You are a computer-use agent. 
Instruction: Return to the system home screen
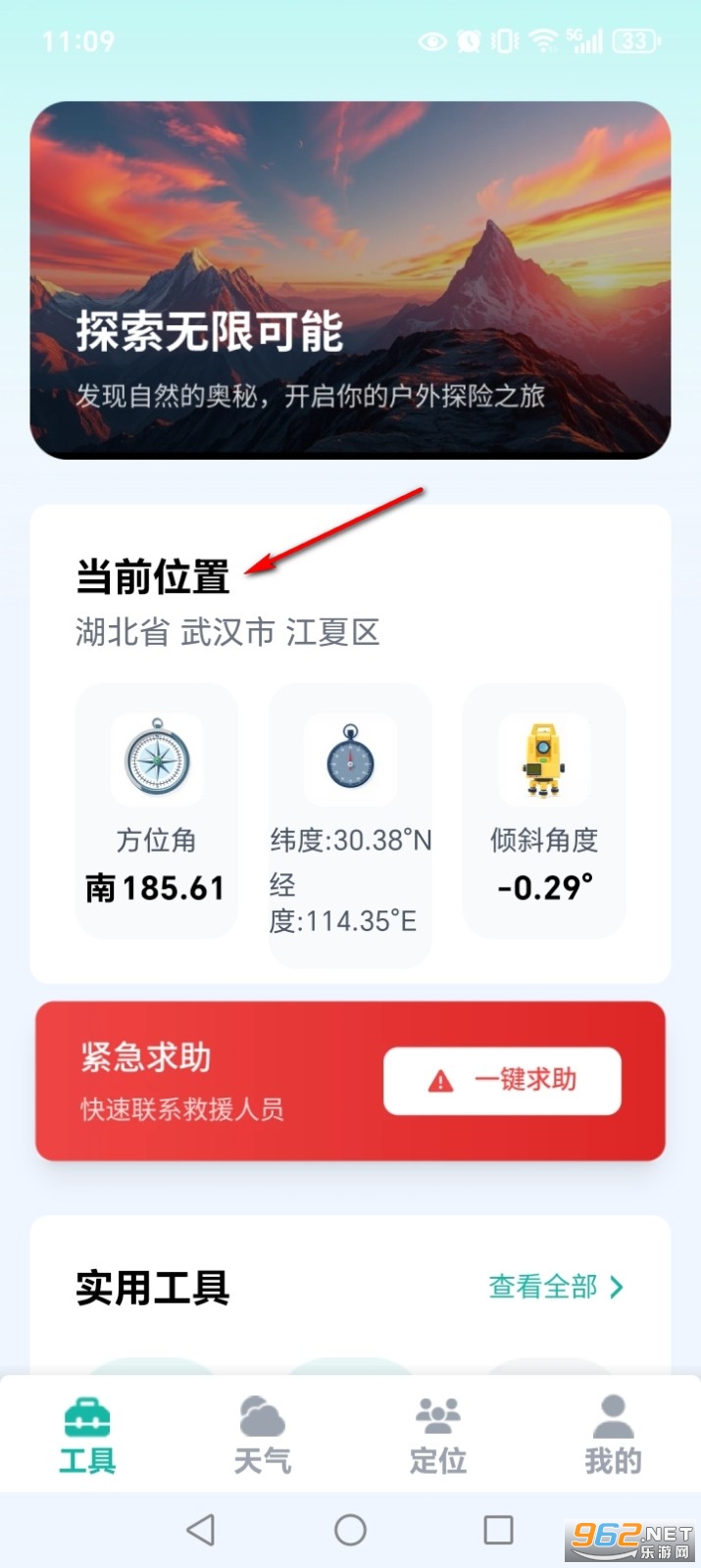[x=350, y=1530]
